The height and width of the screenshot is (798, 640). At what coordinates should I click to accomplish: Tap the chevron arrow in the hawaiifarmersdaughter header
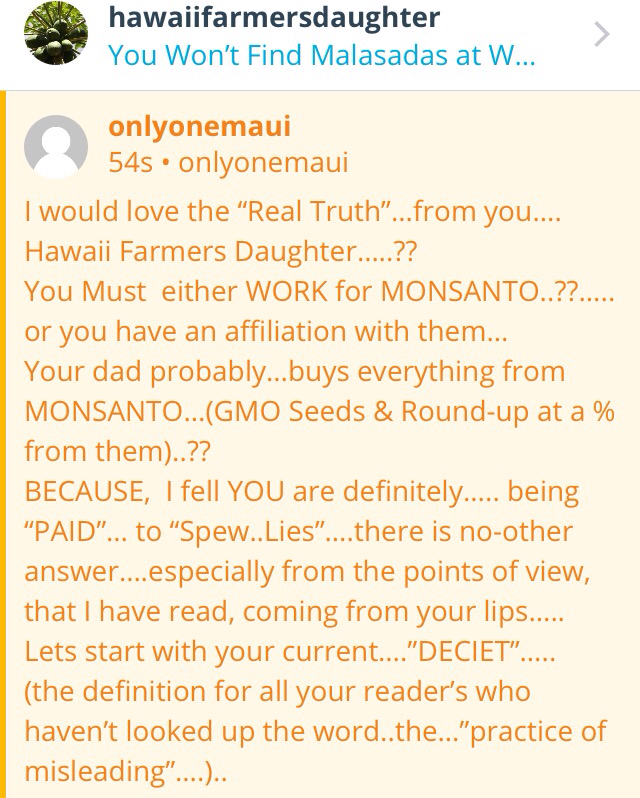coord(601,36)
